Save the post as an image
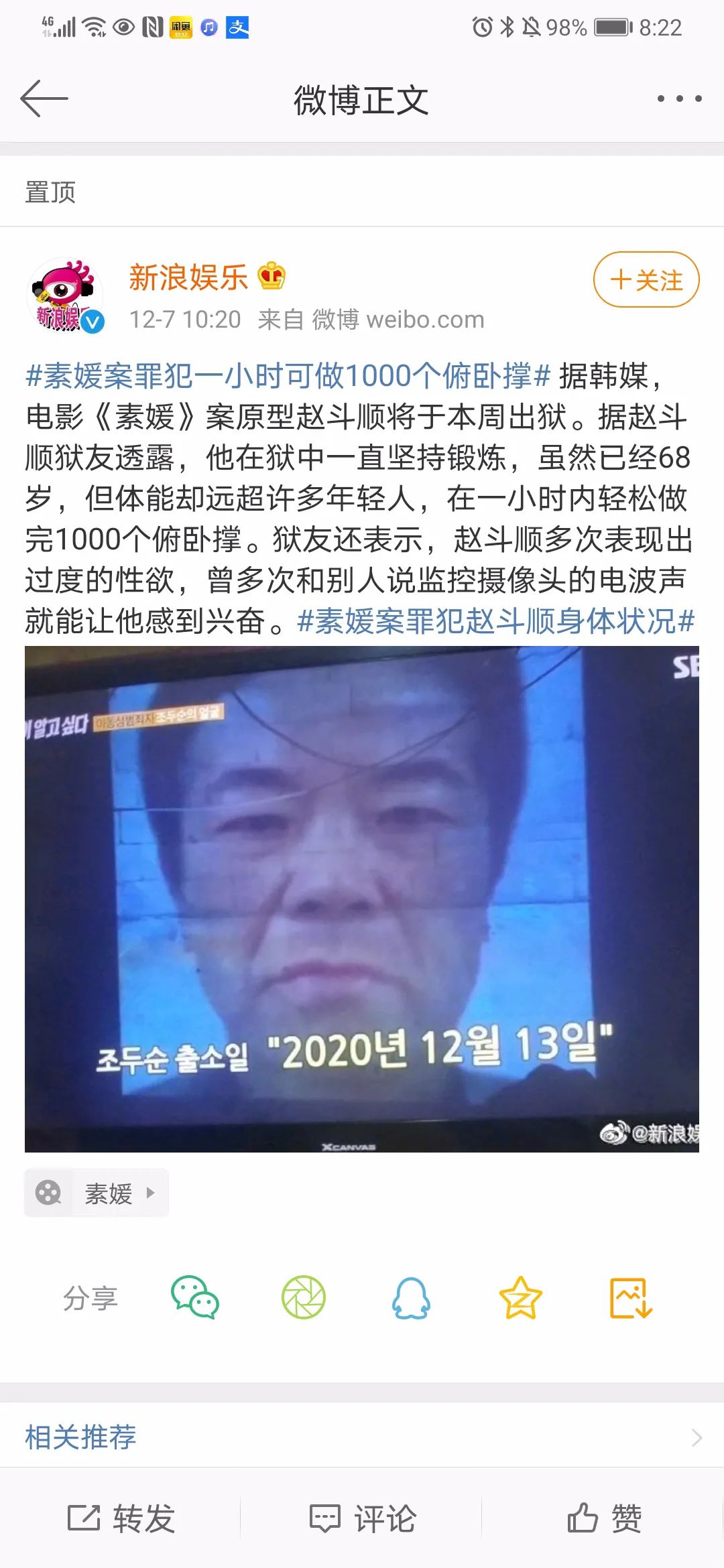 click(630, 1298)
